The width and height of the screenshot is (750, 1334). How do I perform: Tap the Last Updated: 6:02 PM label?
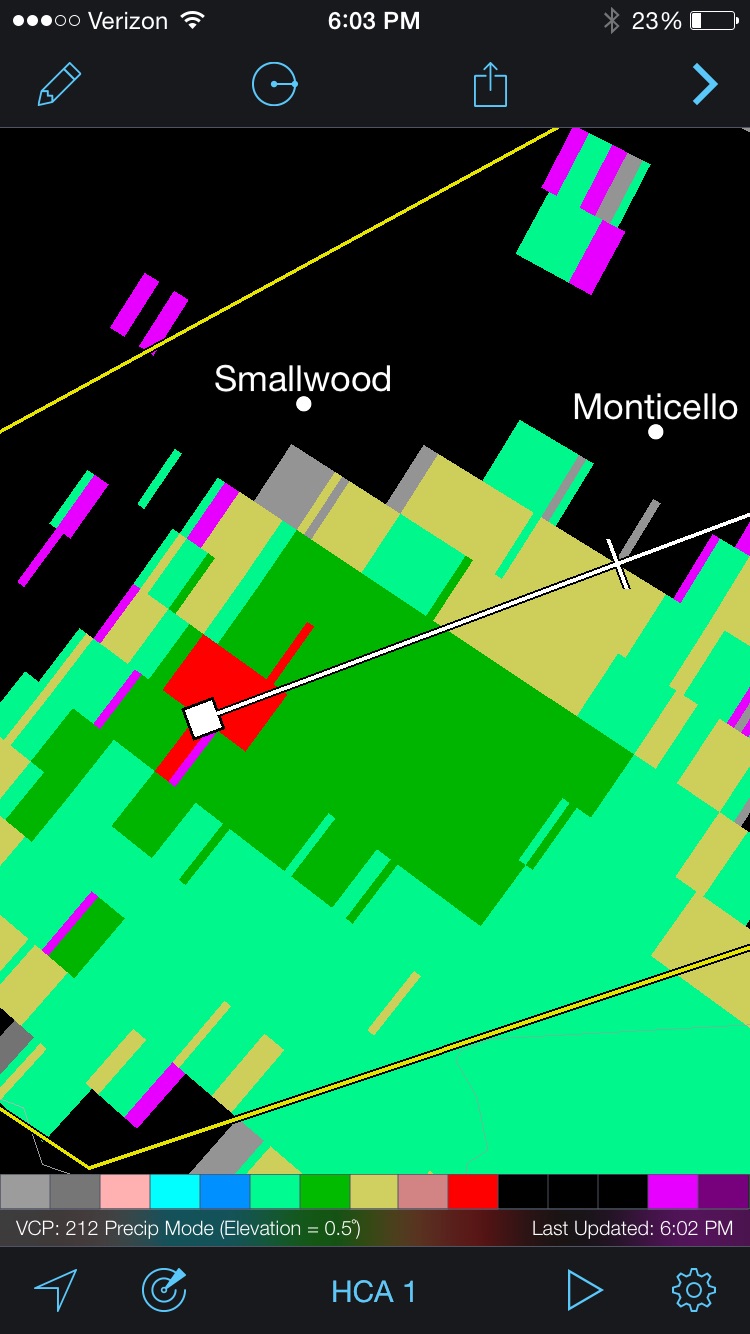(x=630, y=1229)
